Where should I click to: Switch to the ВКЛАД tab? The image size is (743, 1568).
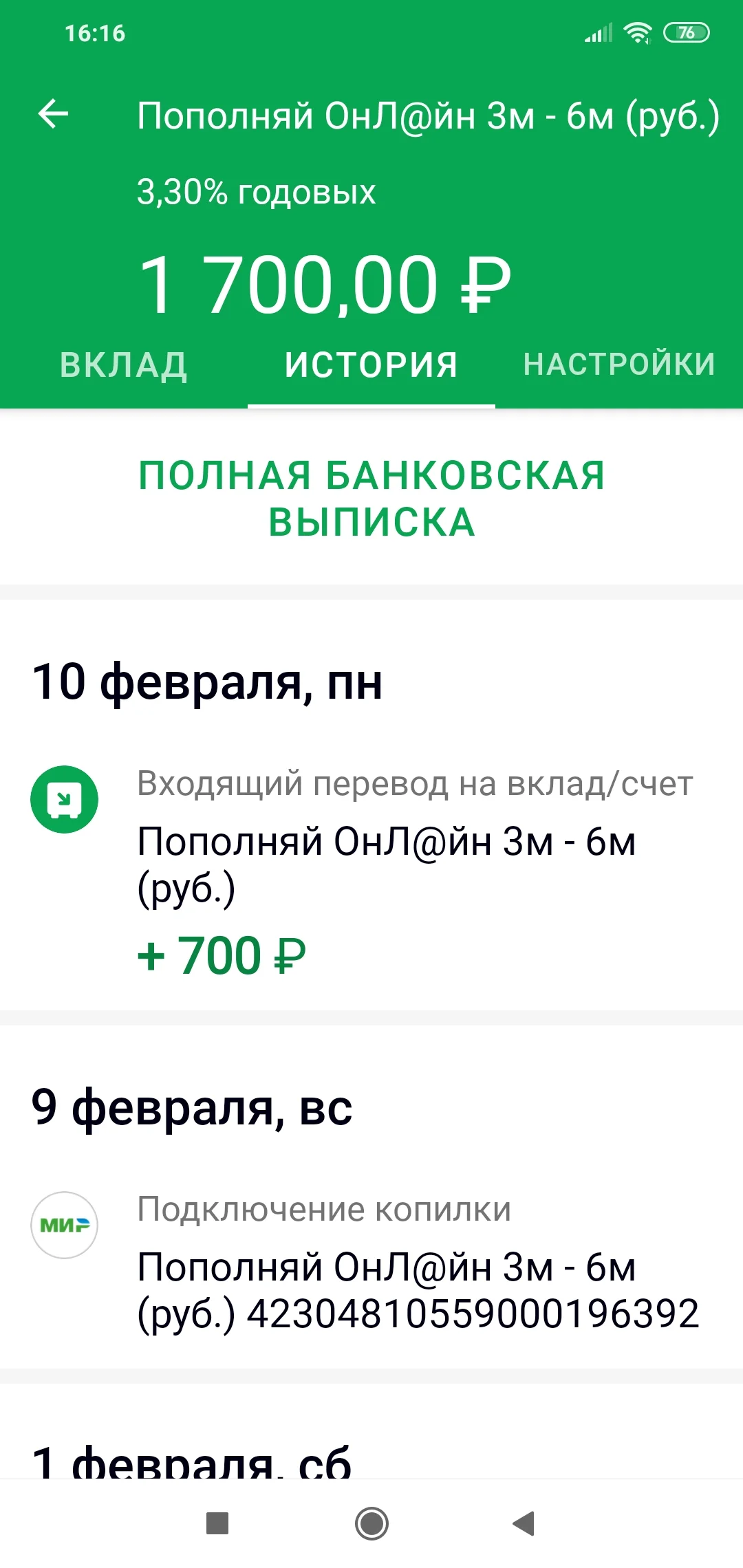124,363
